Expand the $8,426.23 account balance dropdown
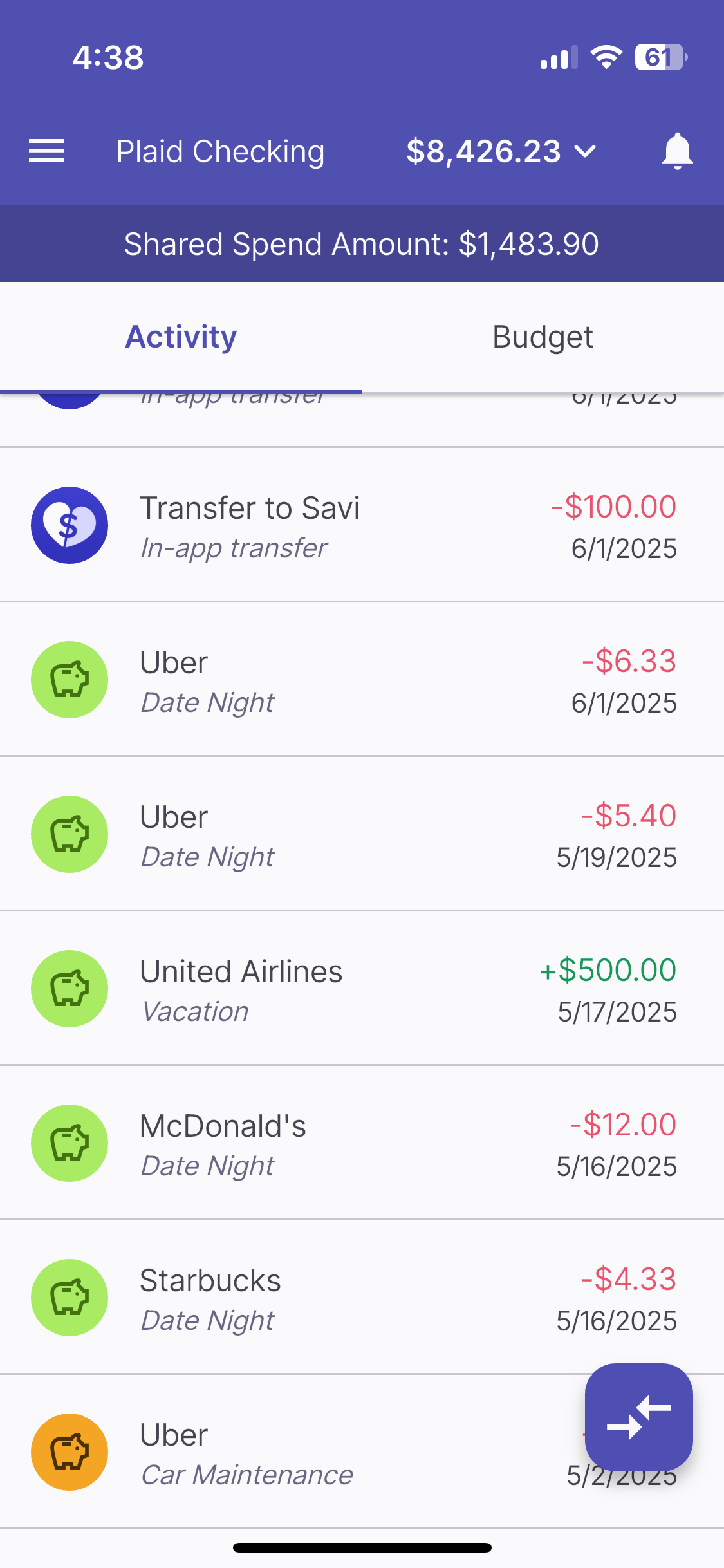This screenshot has height=1568, width=724. click(x=501, y=151)
